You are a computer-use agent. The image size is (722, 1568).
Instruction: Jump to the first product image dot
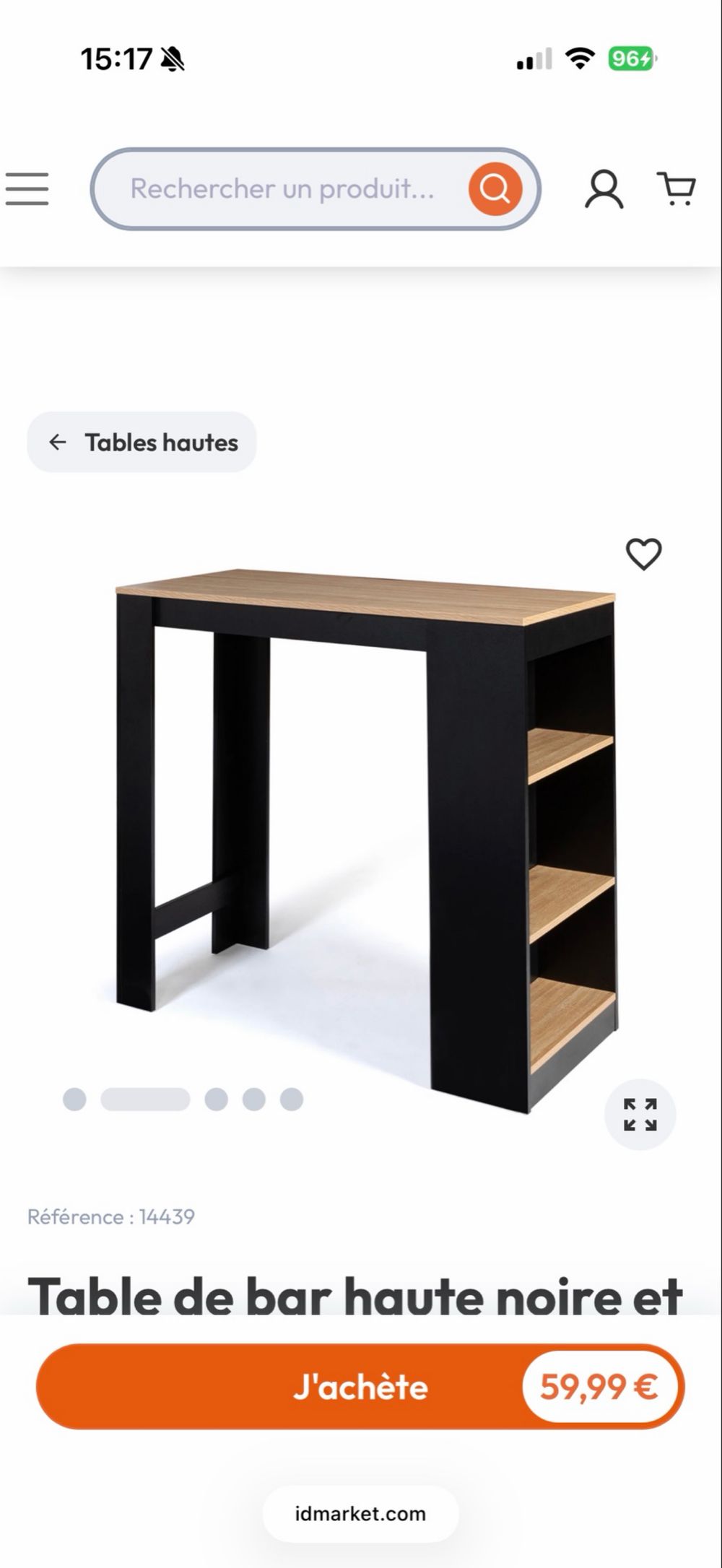[x=74, y=1099]
